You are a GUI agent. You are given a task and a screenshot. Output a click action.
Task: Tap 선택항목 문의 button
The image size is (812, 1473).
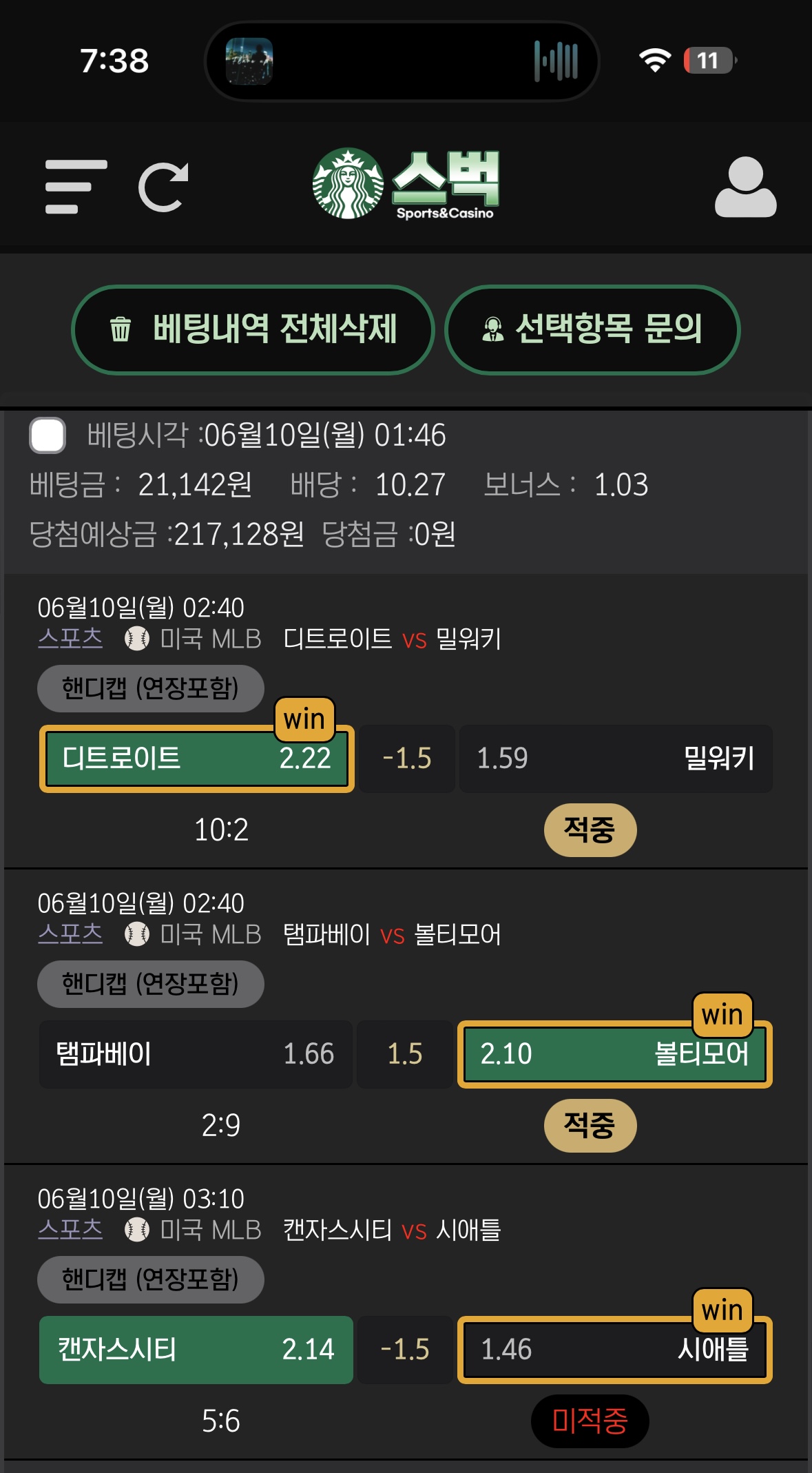592,329
